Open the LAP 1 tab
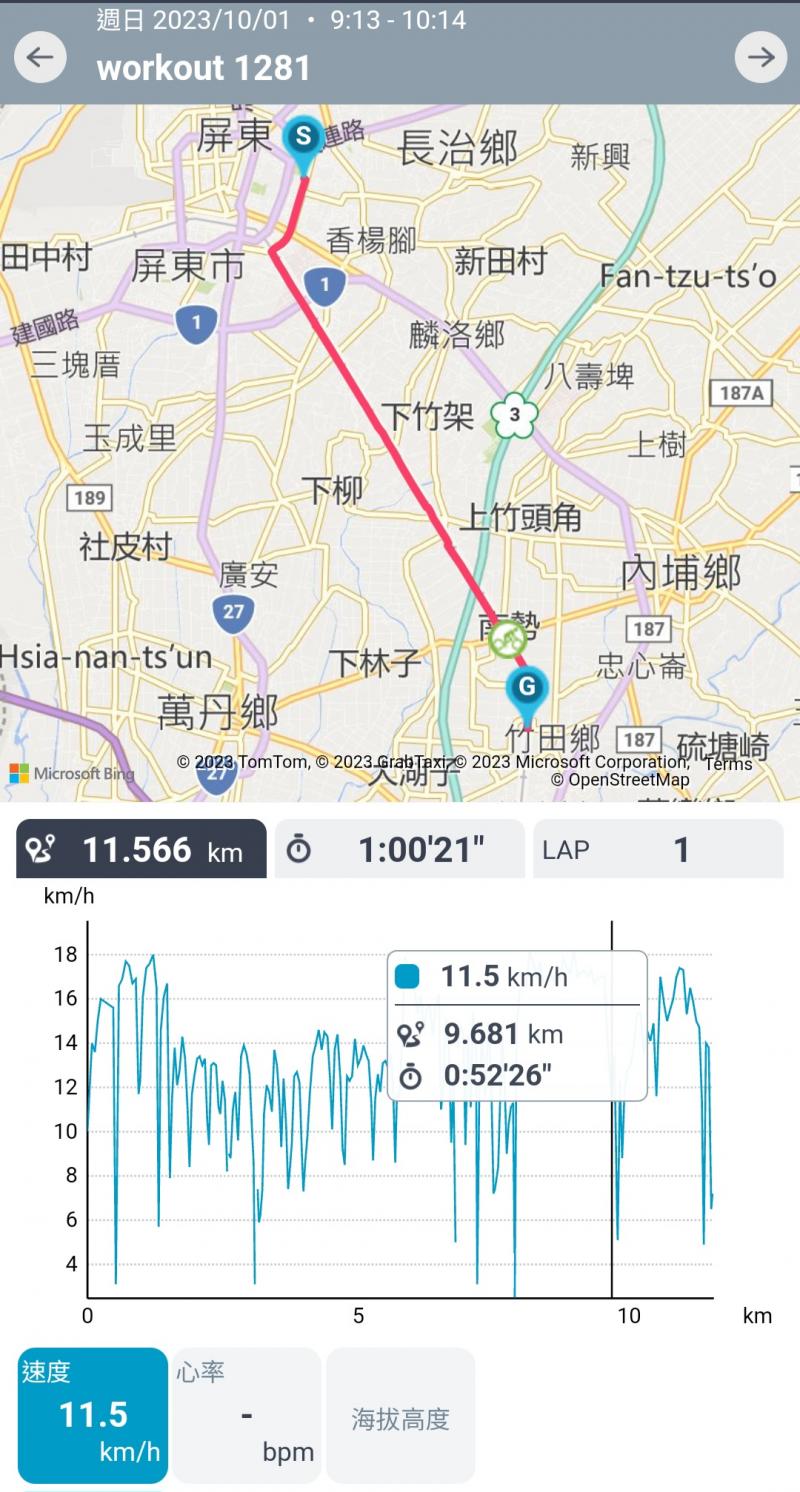 (x=658, y=850)
